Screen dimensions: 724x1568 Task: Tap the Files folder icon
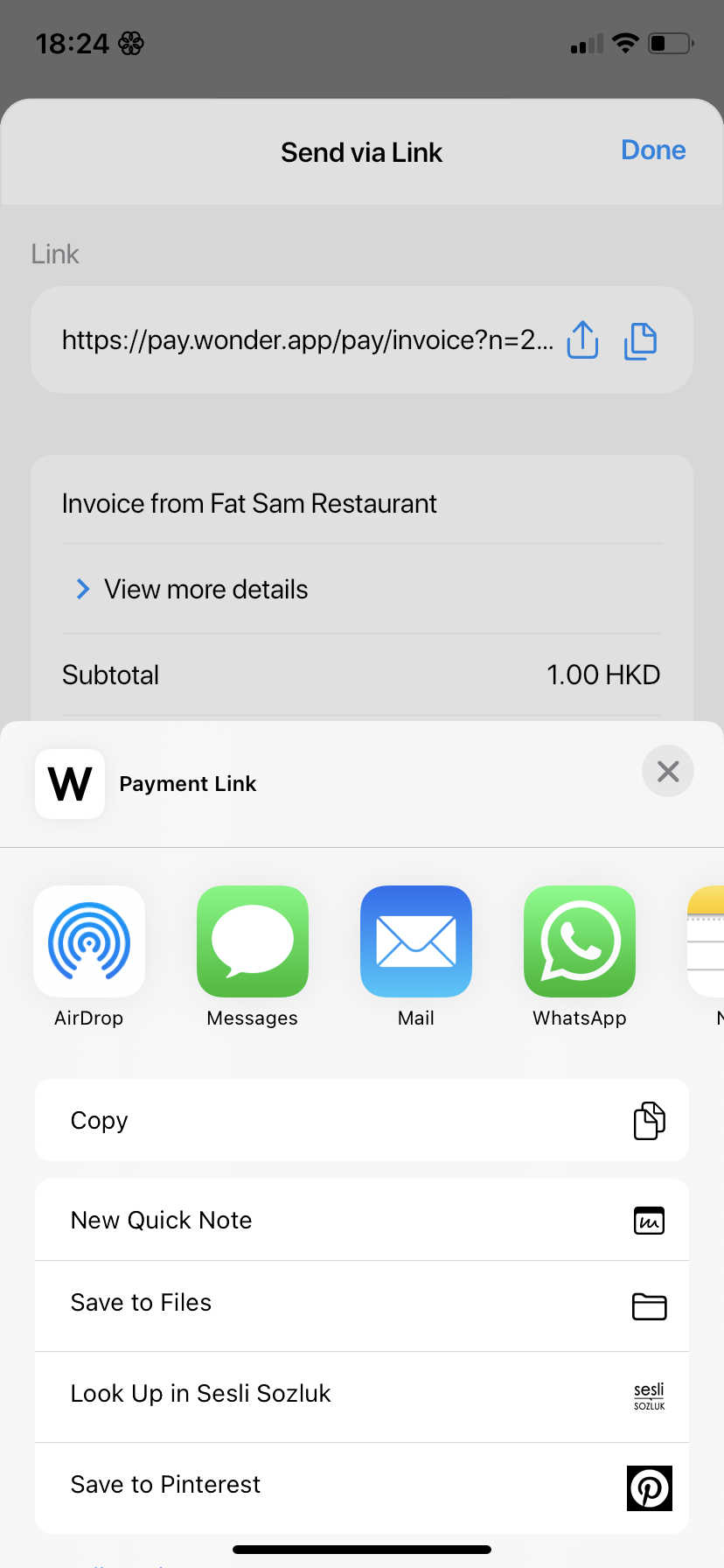pos(649,1306)
